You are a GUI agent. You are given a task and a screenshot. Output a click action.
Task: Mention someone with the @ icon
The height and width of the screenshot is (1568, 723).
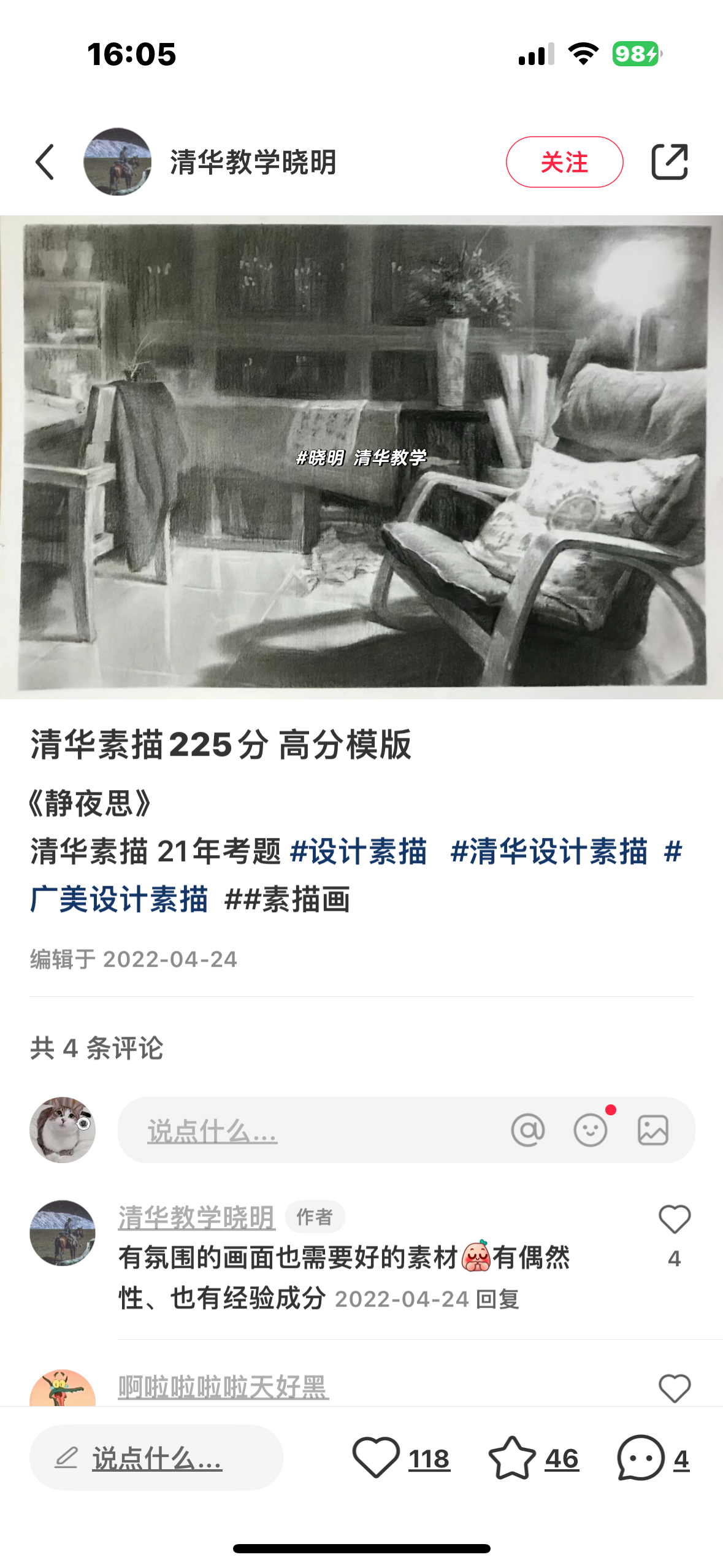[x=527, y=1130]
